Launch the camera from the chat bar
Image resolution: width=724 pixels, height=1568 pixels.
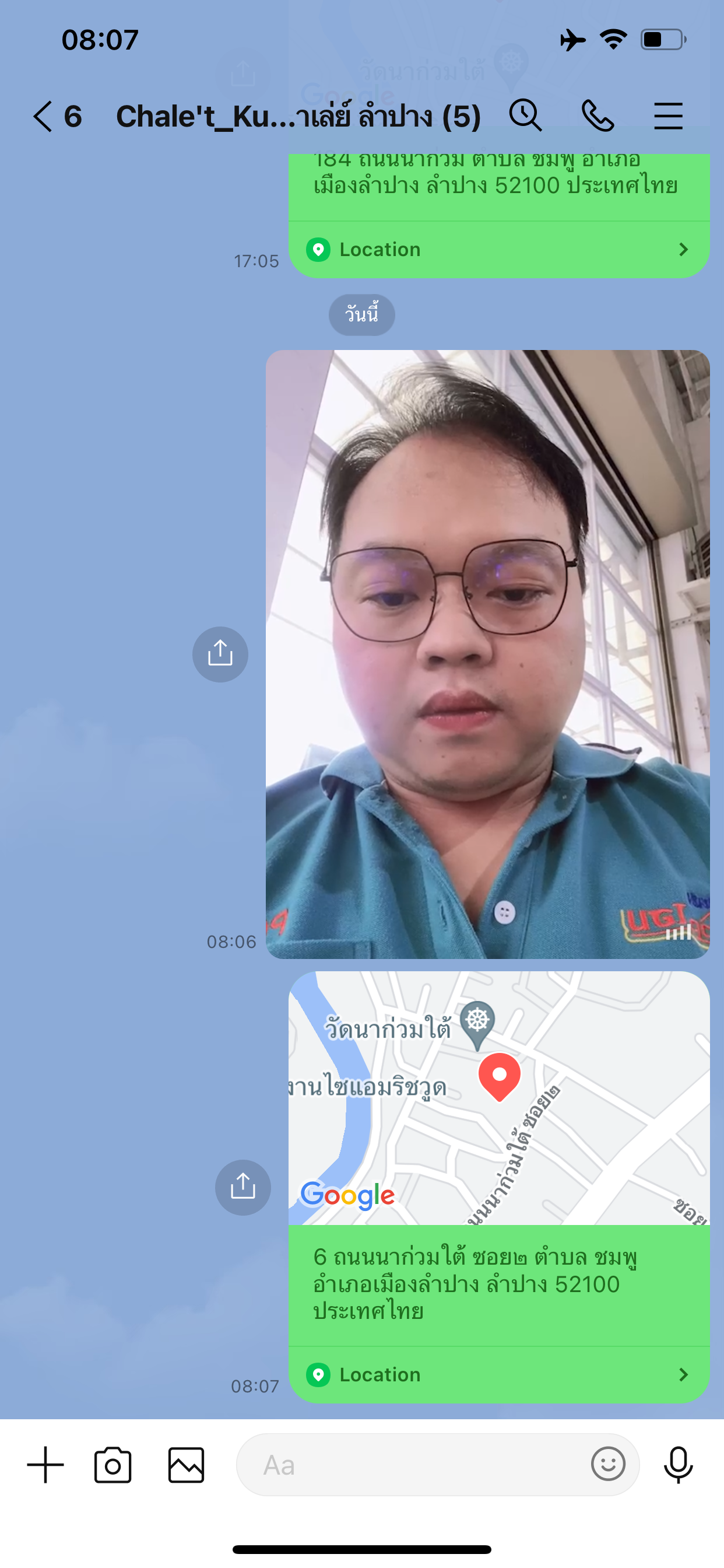click(x=113, y=1465)
